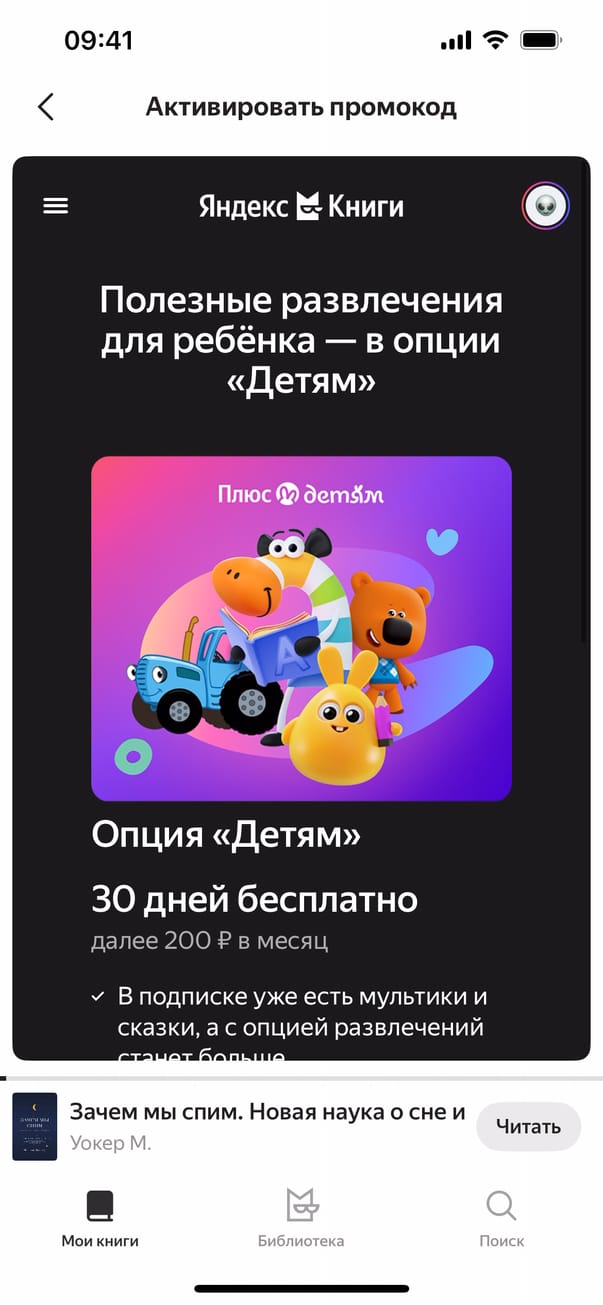Go back from Активировать промокод screen
This screenshot has height=1305, width=603.
tap(45, 107)
